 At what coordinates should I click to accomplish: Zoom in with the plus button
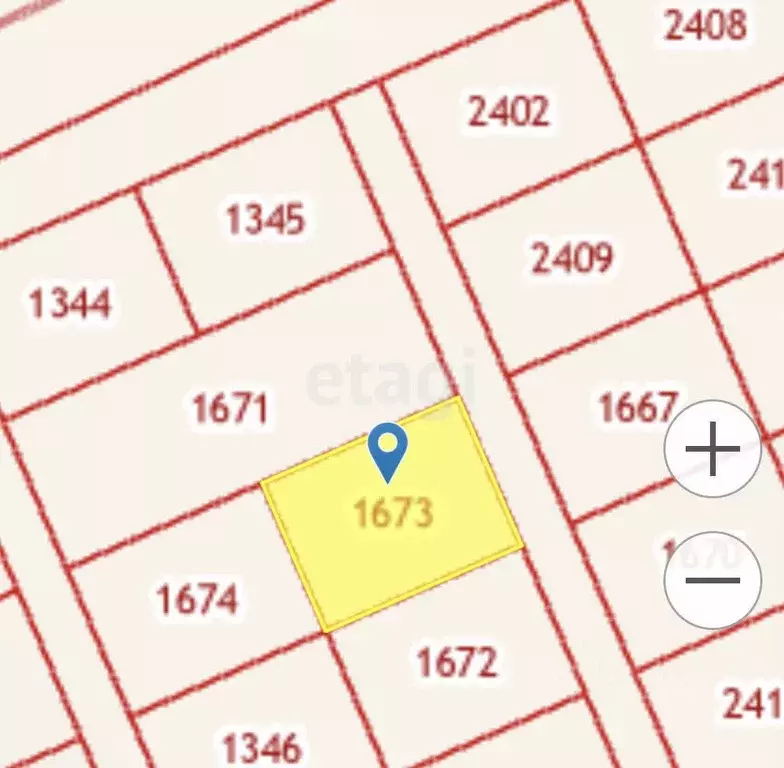coord(712,449)
